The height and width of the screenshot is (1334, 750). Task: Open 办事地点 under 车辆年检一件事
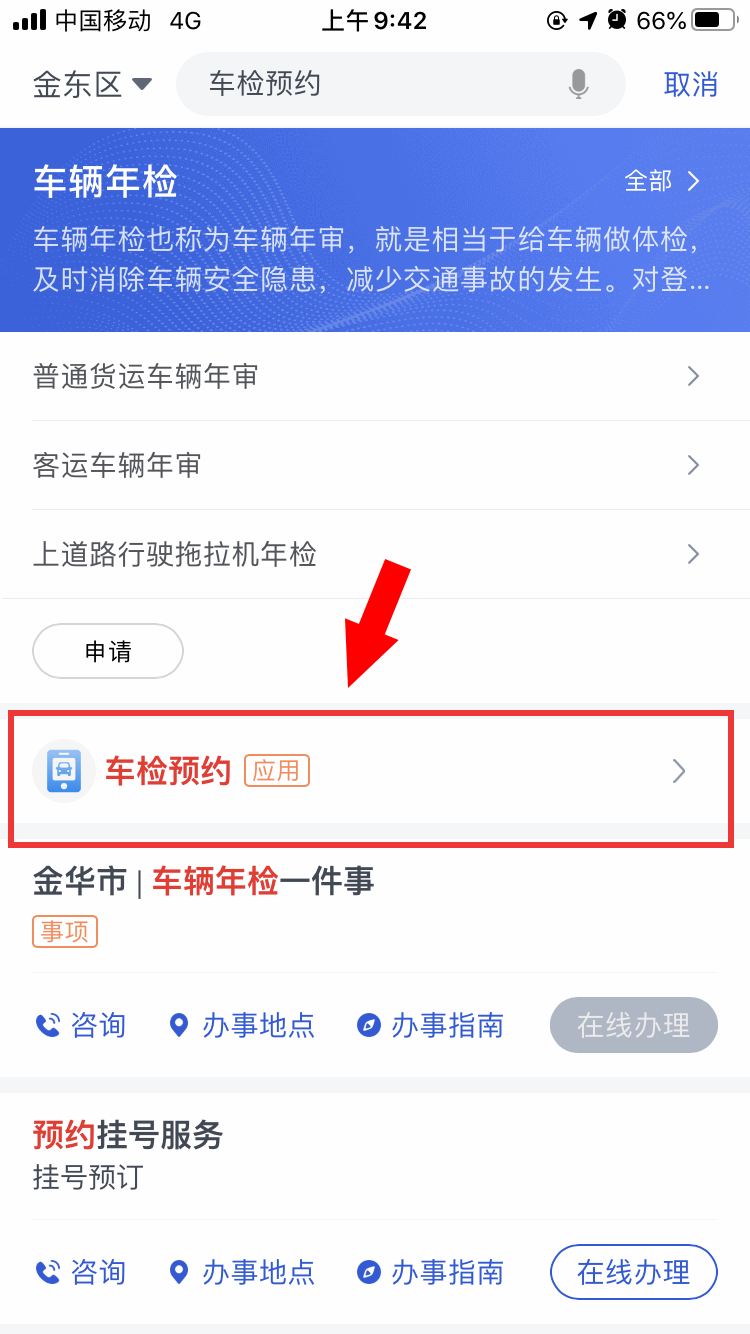tap(241, 1025)
